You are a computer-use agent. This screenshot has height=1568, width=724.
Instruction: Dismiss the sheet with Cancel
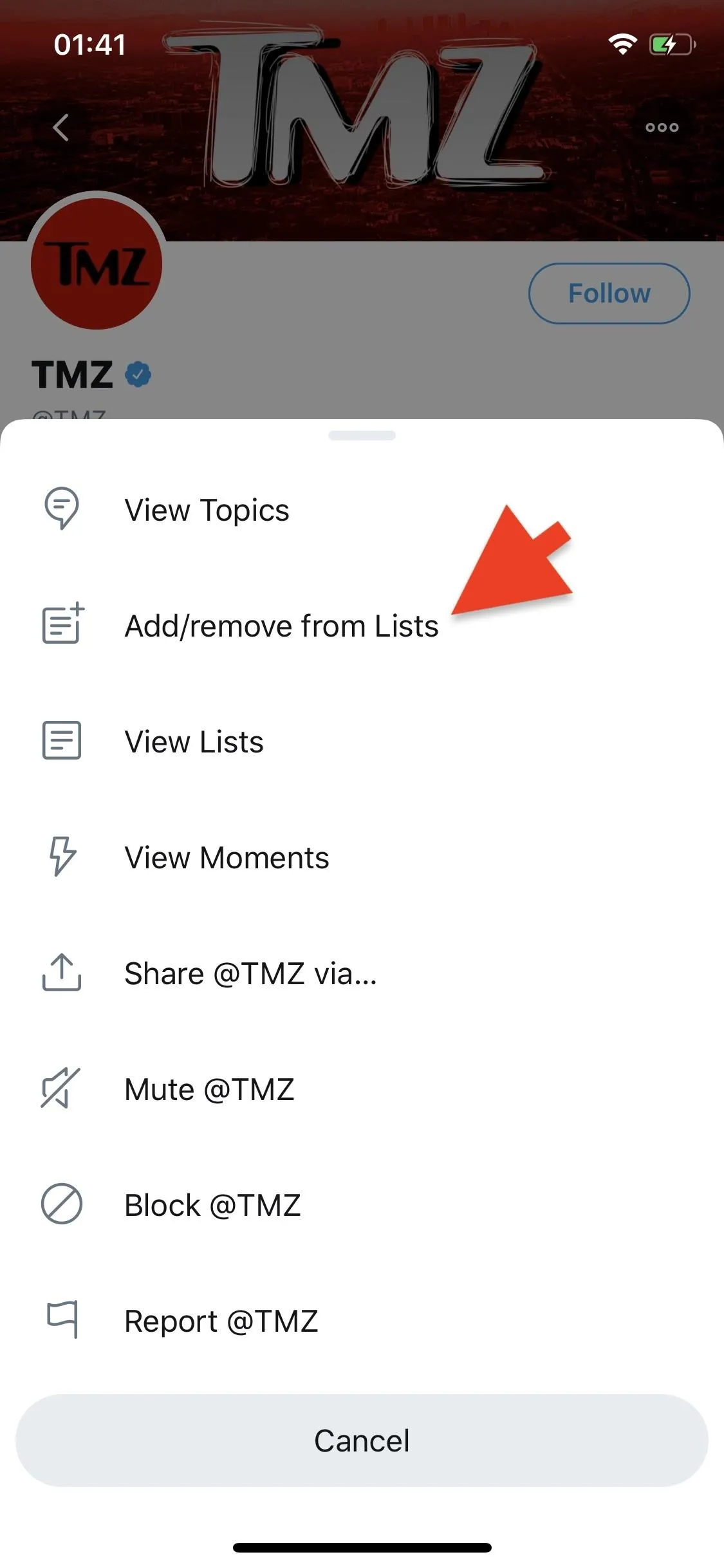(362, 1441)
